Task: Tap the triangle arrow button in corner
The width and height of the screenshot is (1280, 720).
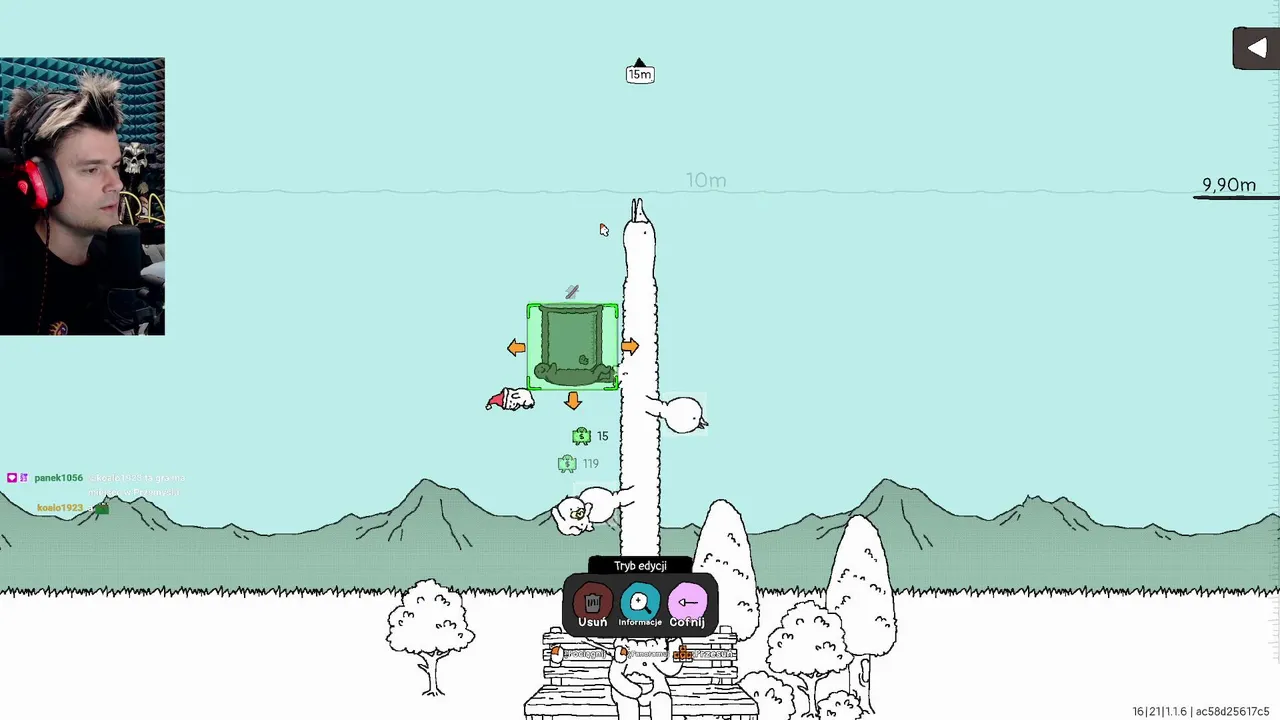Action: (x=1256, y=49)
